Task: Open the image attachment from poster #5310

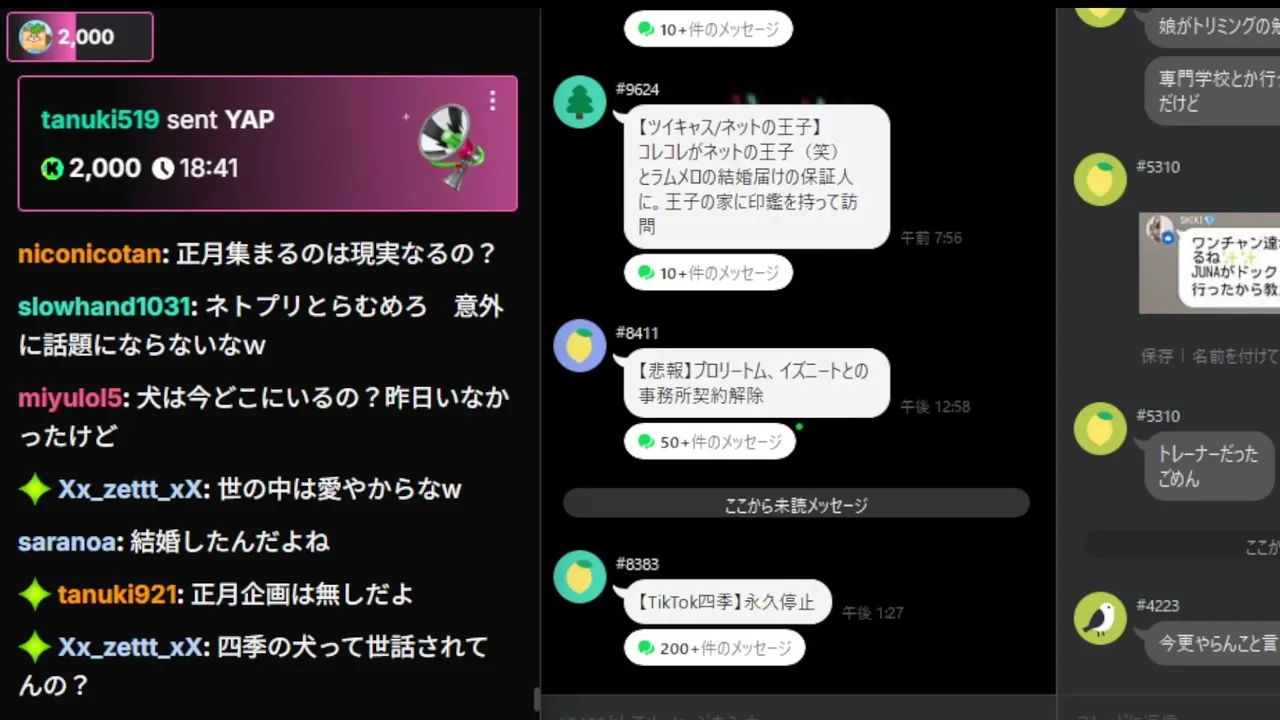Action: tap(1210, 263)
